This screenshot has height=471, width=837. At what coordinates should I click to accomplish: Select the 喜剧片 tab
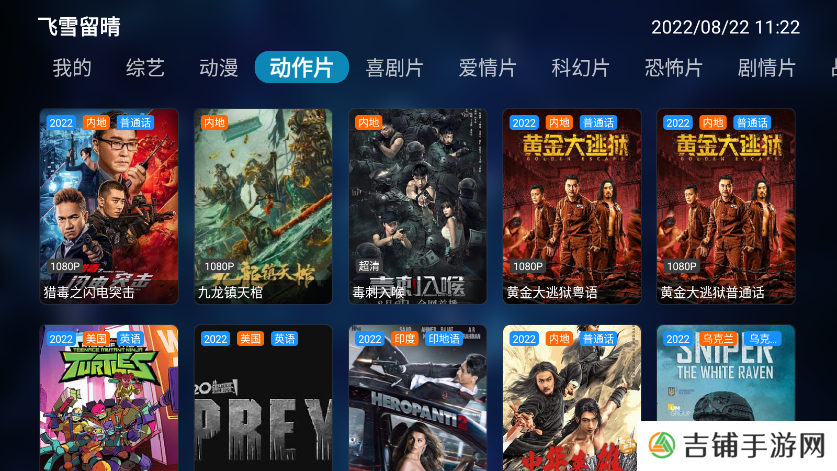click(x=394, y=68)
